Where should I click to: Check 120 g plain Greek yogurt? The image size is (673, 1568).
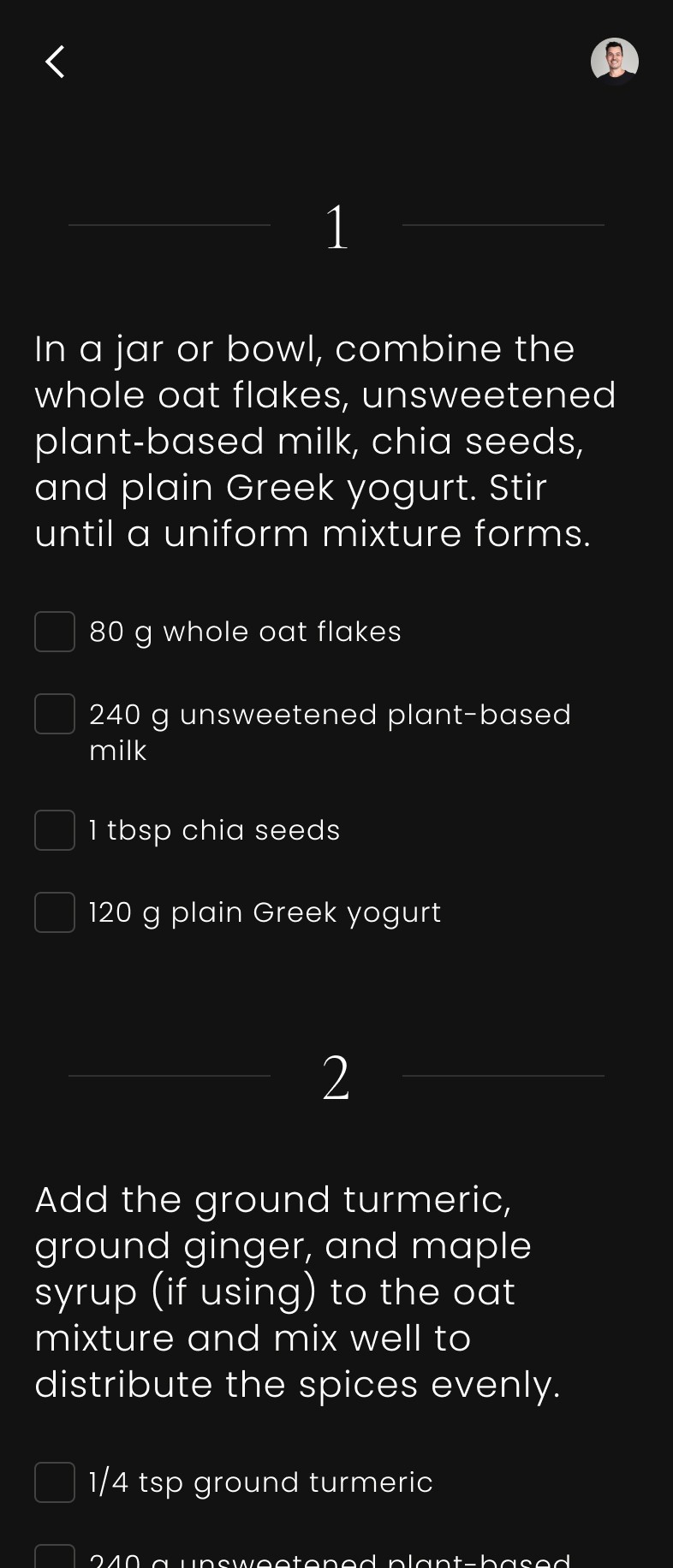55,912
